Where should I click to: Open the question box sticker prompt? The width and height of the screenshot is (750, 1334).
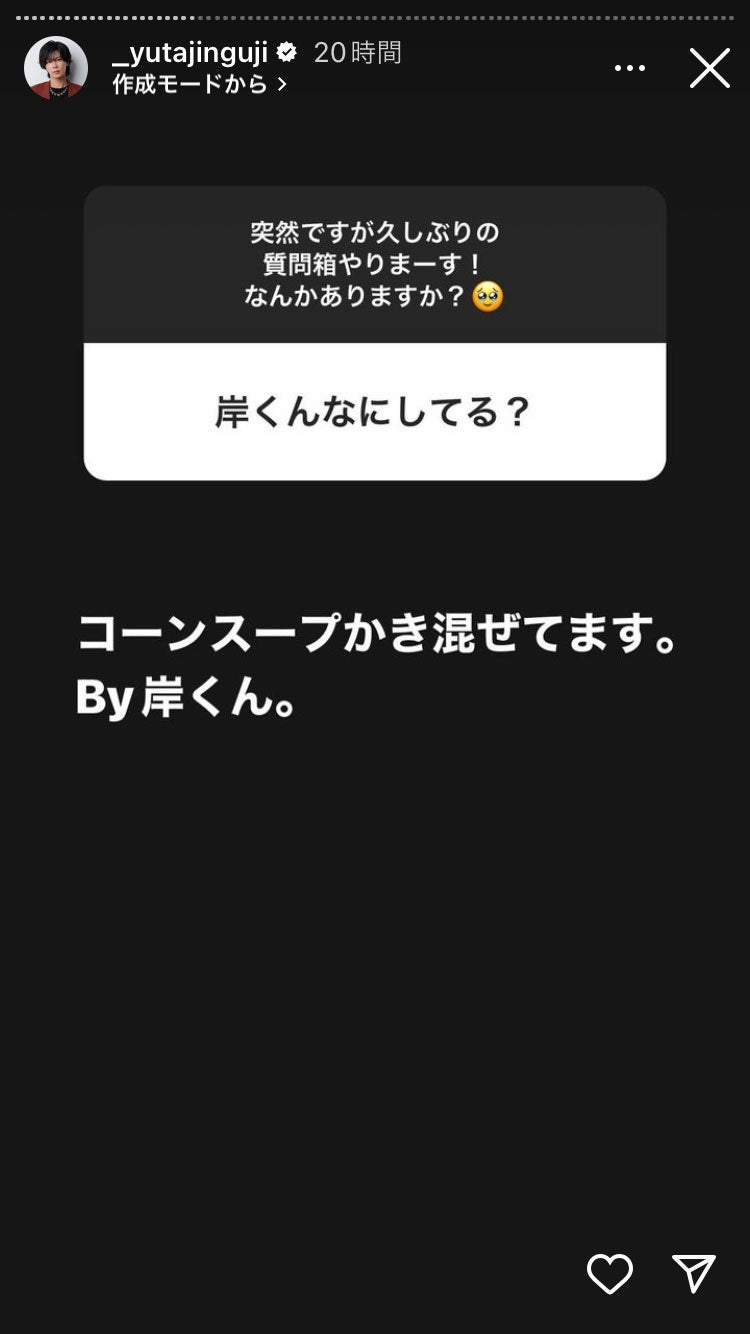pos(375,262)
